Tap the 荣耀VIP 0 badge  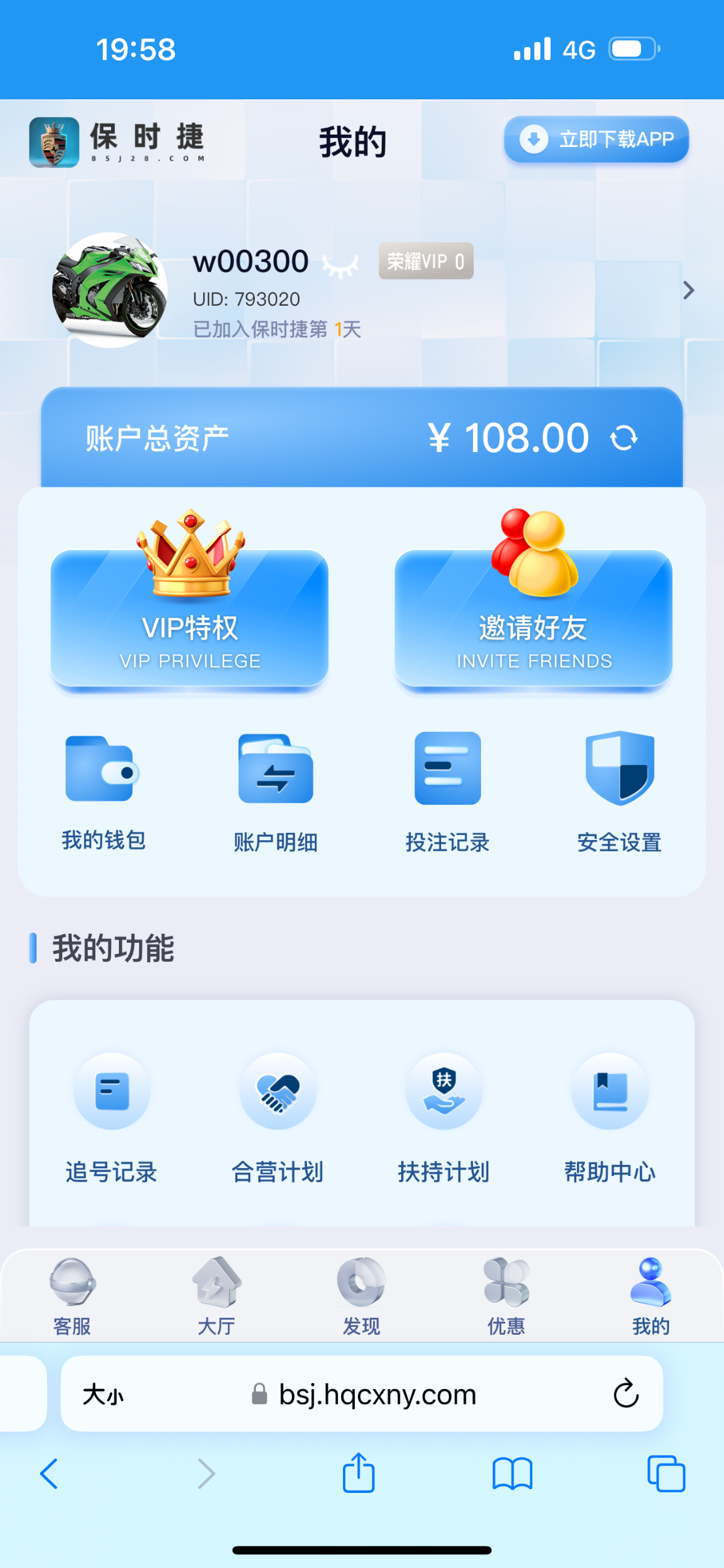[x=425, y=261]
